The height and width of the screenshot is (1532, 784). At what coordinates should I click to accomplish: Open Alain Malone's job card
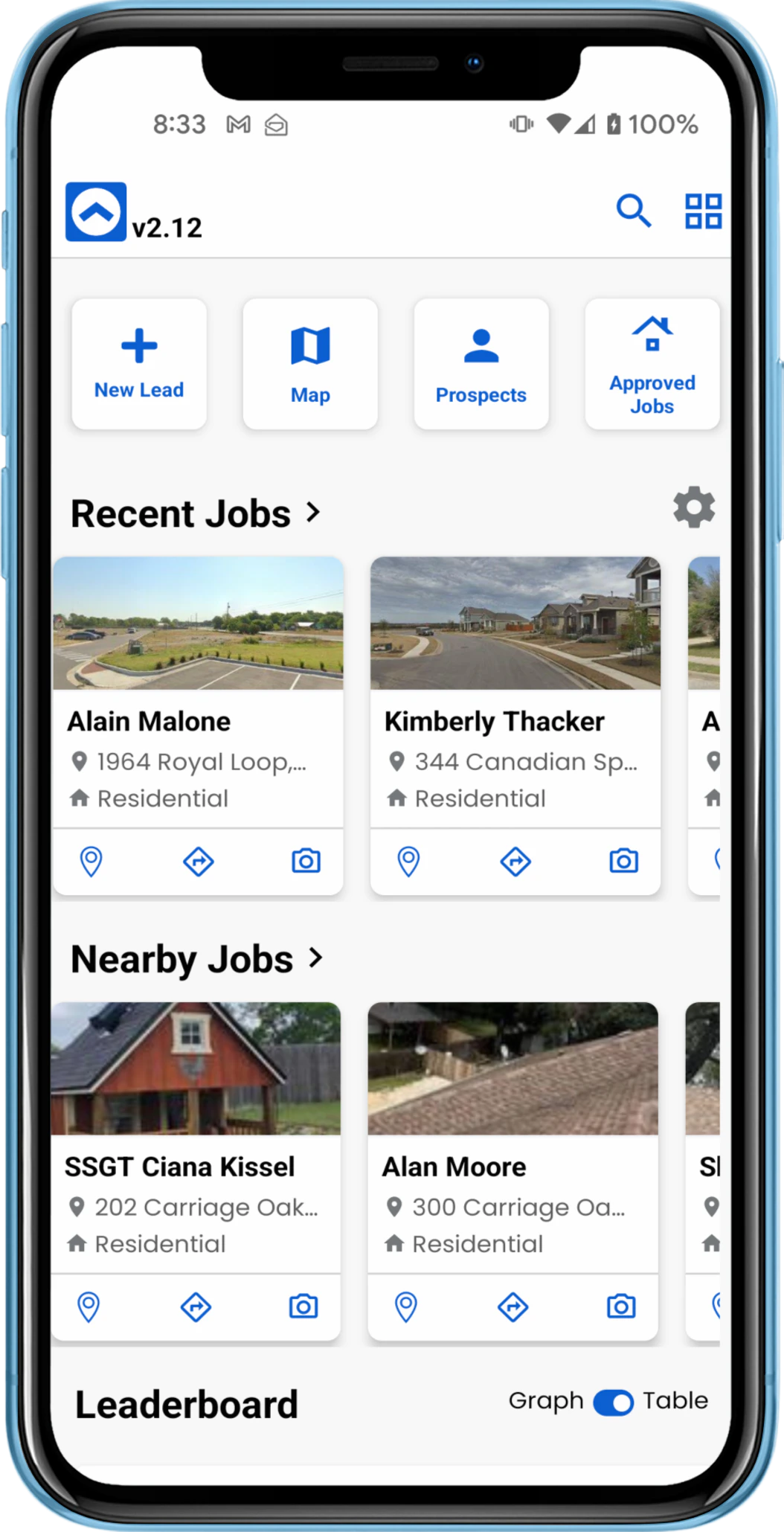click(197, 721)
